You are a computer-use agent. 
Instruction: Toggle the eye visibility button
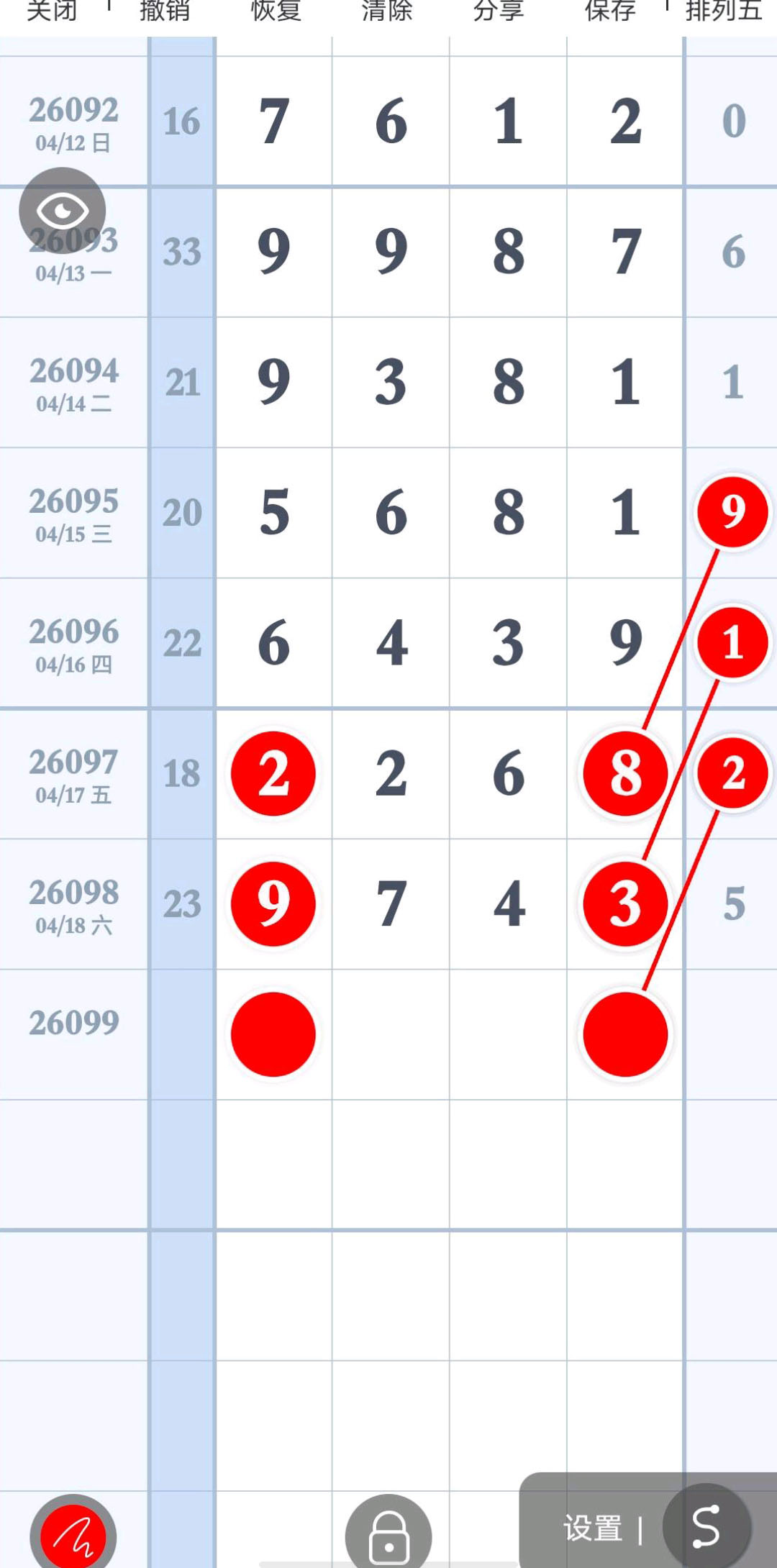point(63,211)
